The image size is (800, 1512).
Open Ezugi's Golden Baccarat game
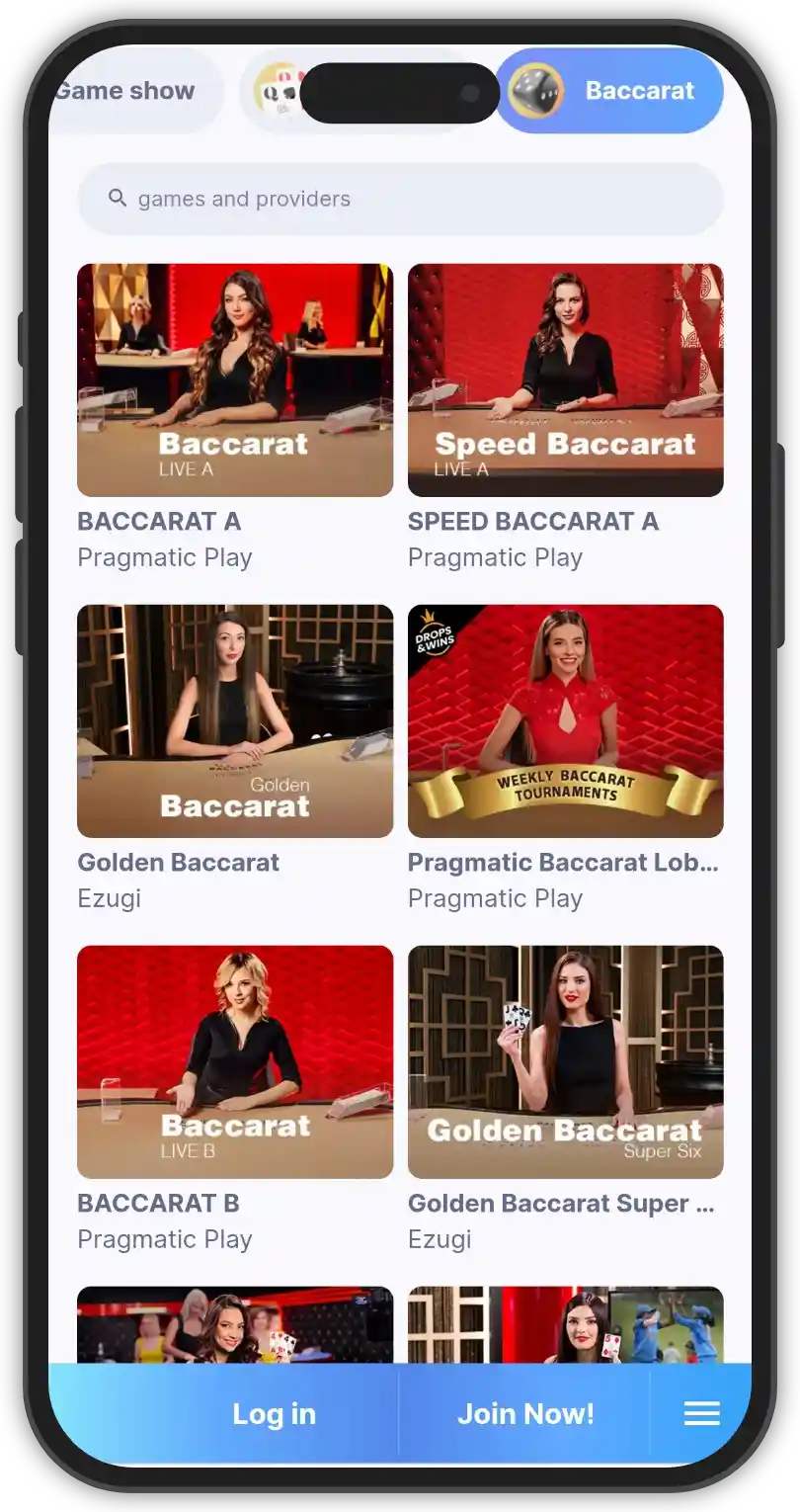(x=235, y=721)
